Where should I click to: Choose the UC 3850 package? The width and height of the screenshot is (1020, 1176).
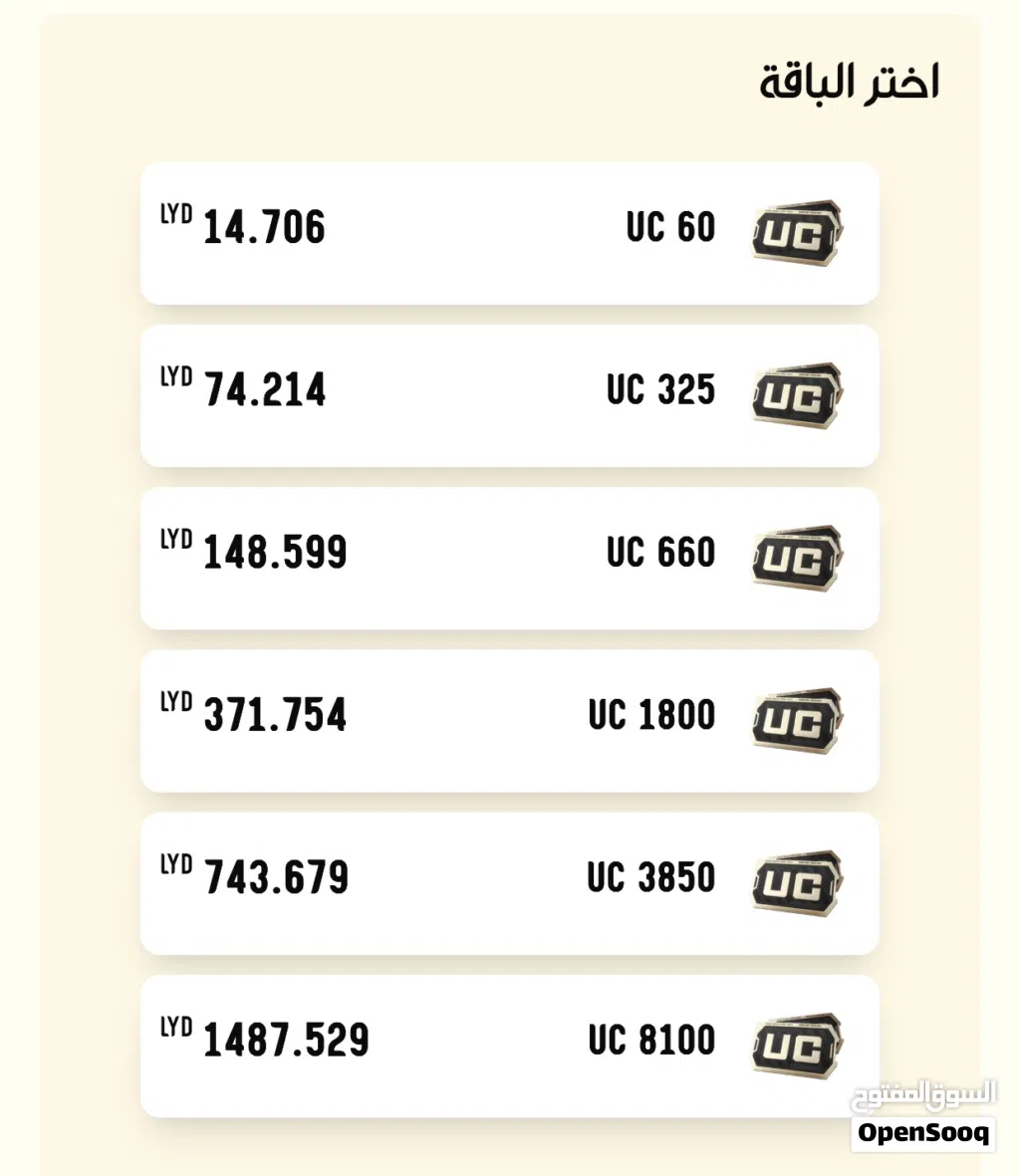[509, 882]
